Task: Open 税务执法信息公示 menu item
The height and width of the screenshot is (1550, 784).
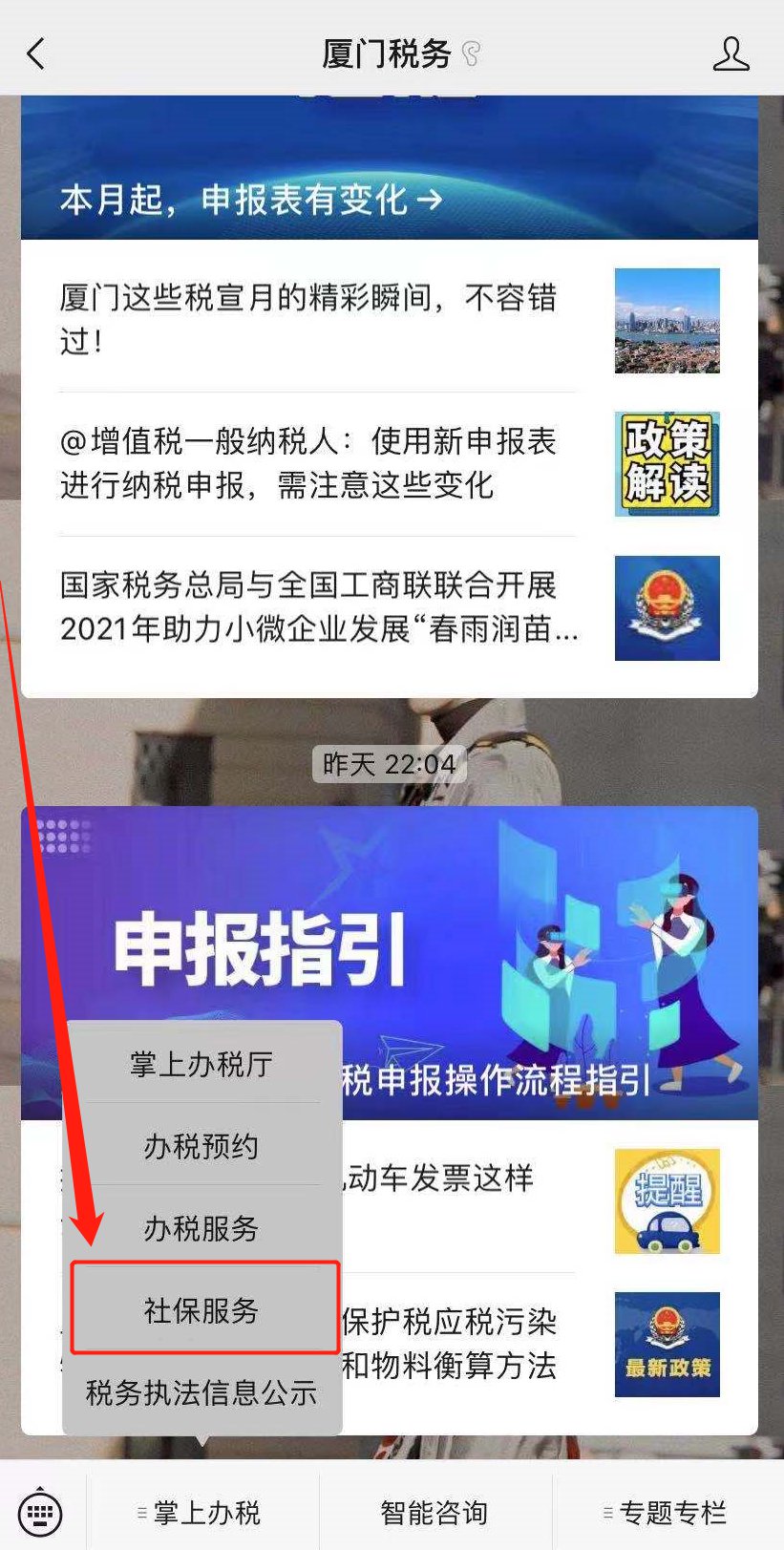Action: 201,1392
